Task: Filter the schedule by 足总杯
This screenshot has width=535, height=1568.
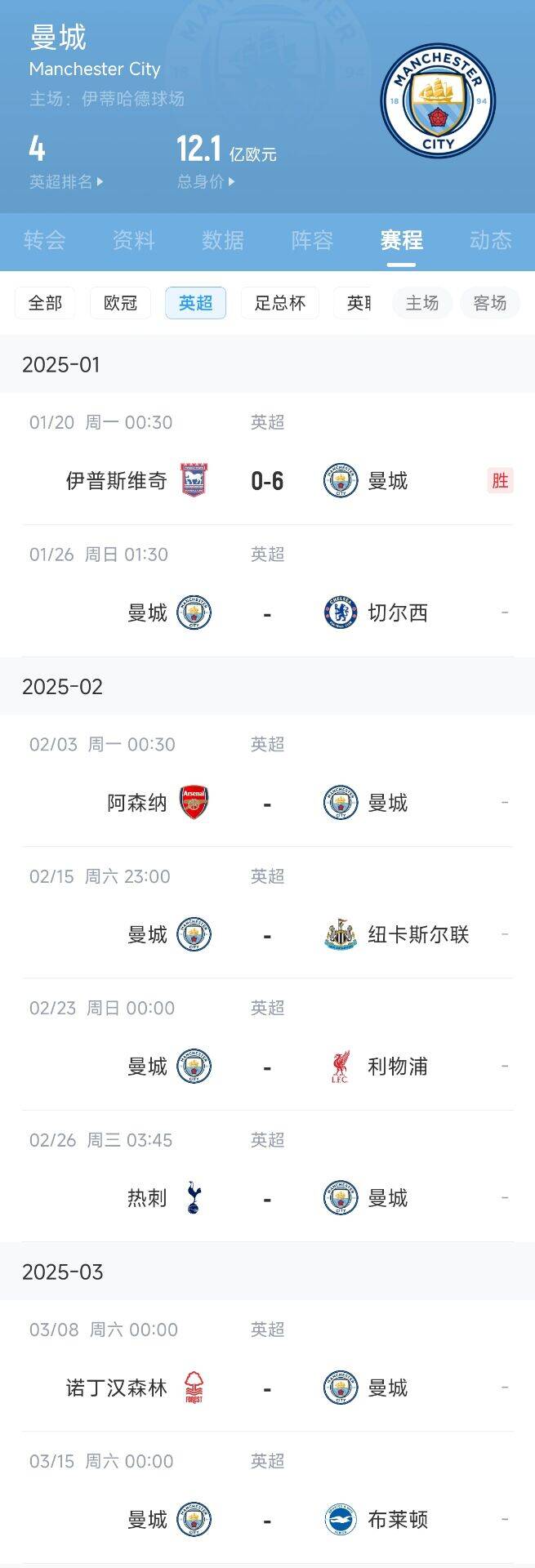Action: (x=279, y=303)
